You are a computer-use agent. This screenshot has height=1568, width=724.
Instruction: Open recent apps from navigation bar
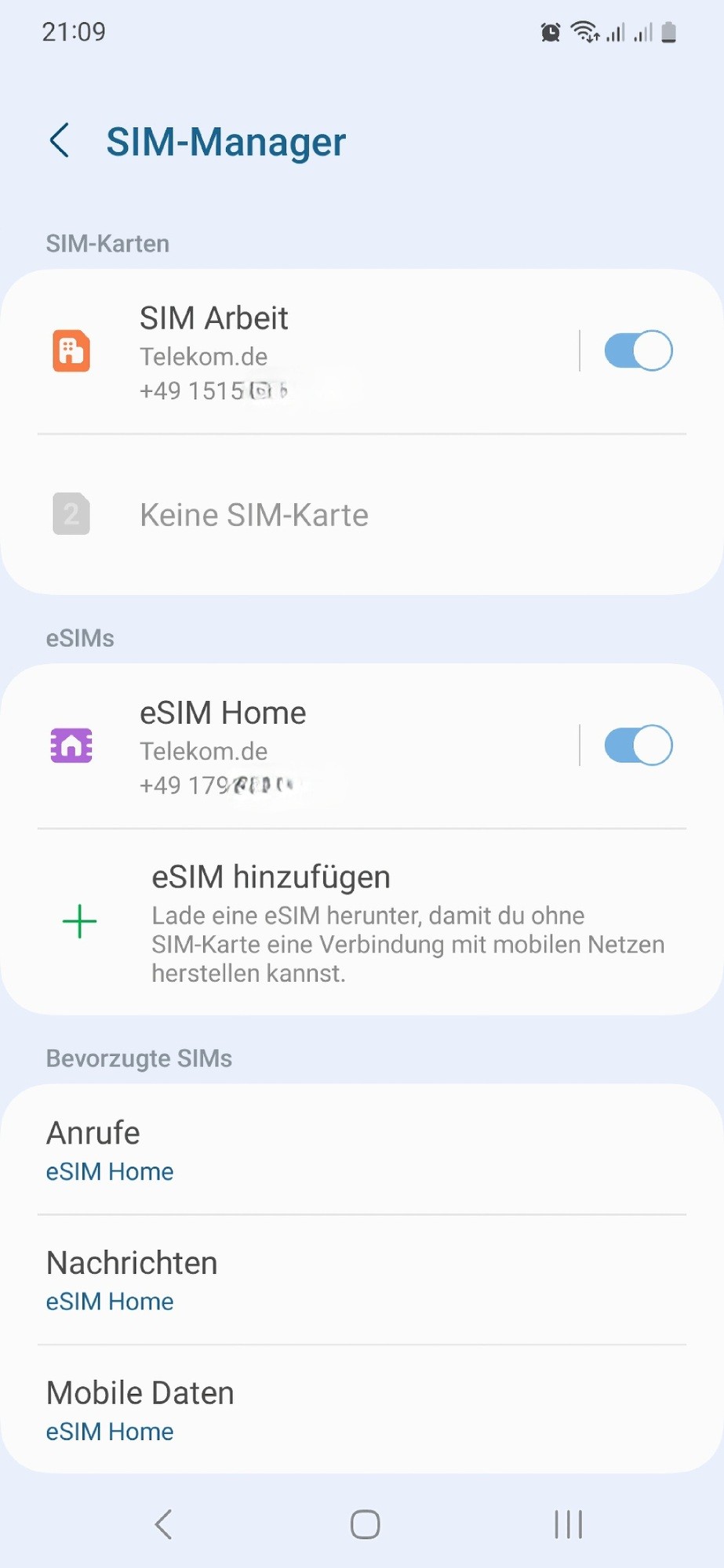tap(568, 1525)
